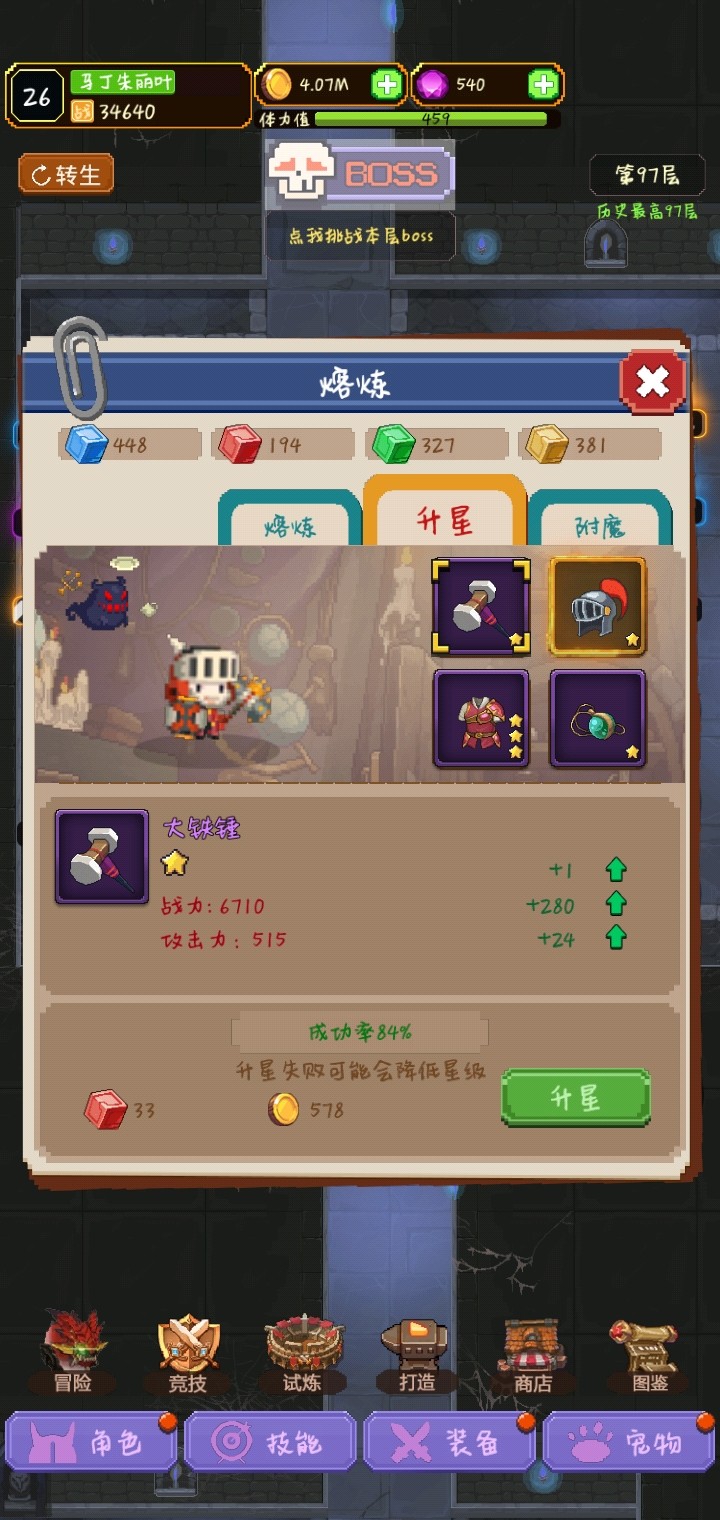Tap the green 升星 button
The width and height of the screenshot is (720, 1520).
pos(575,1098)
